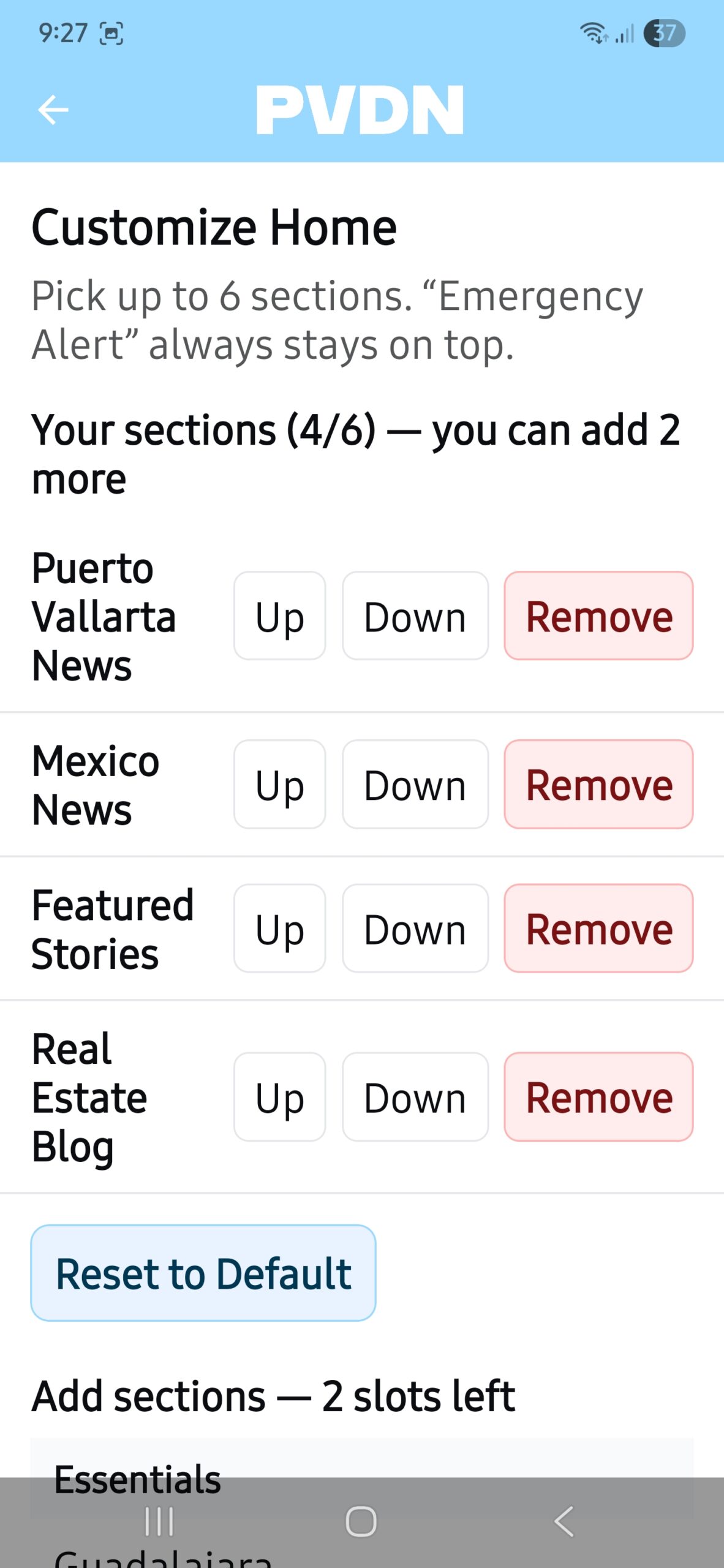Move Featured Stories up
The width and height of the screenshot is (724, 1568).
click(x=280, y=928)
